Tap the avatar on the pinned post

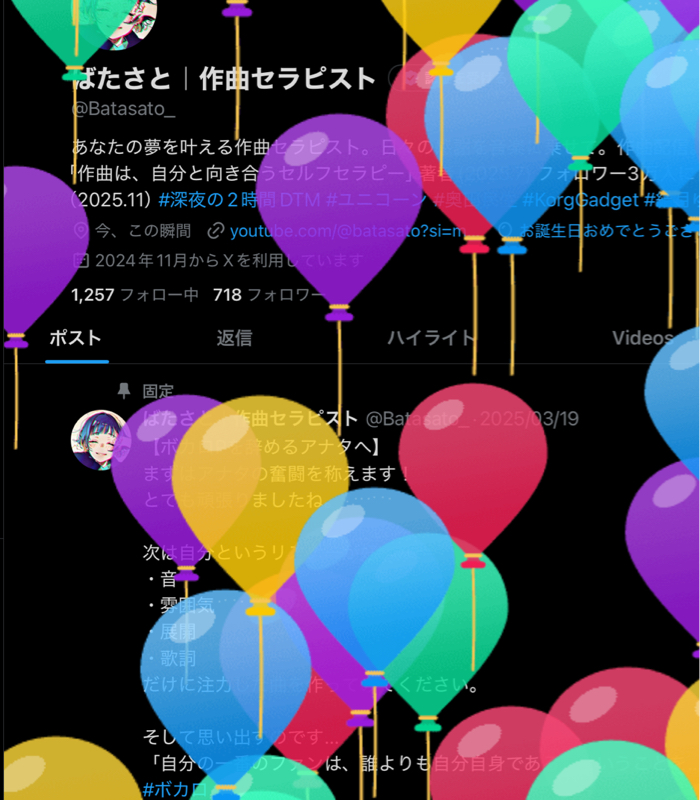coord(99,439)
